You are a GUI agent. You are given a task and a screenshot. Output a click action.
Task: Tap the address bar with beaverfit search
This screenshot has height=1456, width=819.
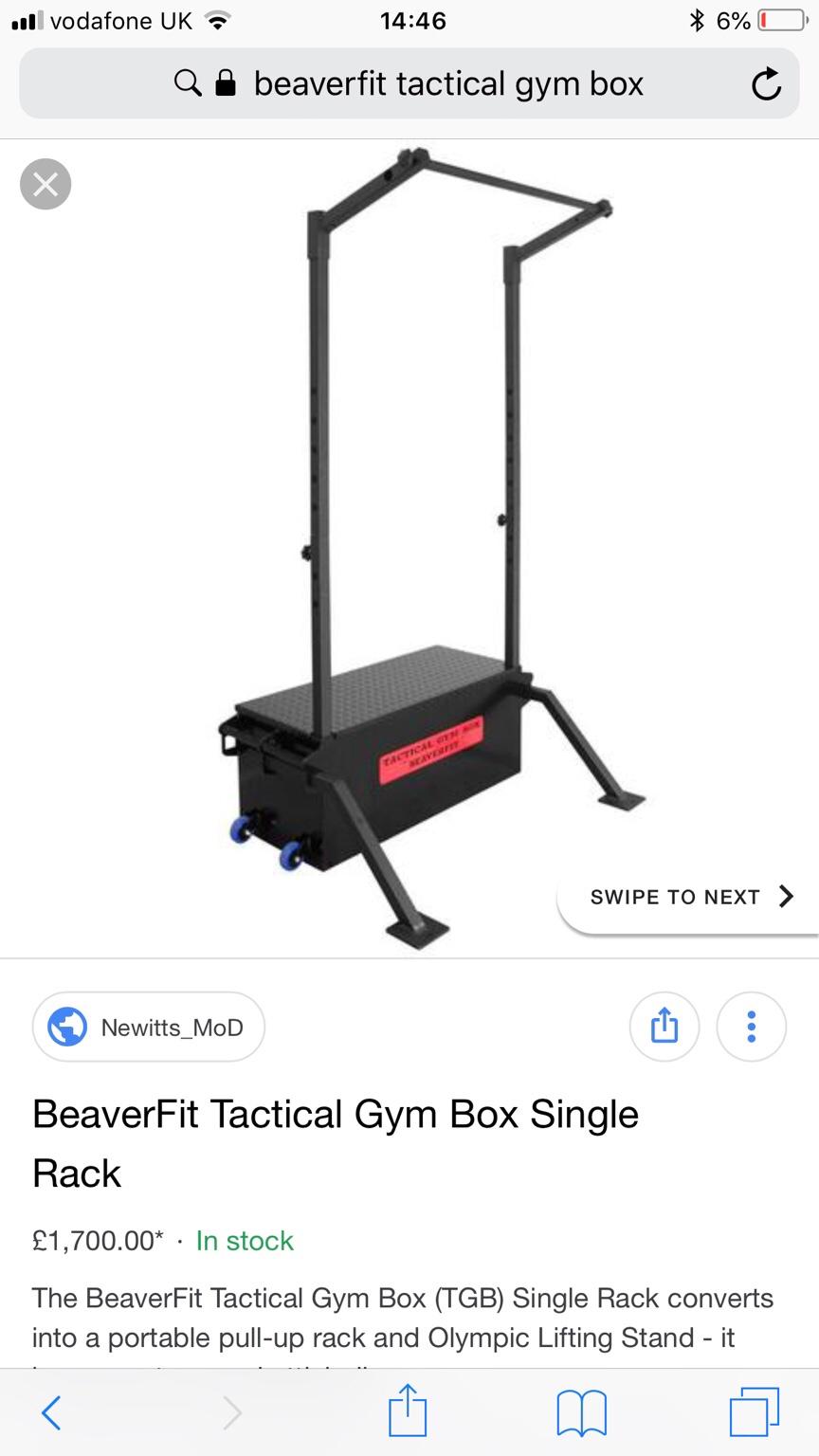pyautogui.click(x=409, y=84)
